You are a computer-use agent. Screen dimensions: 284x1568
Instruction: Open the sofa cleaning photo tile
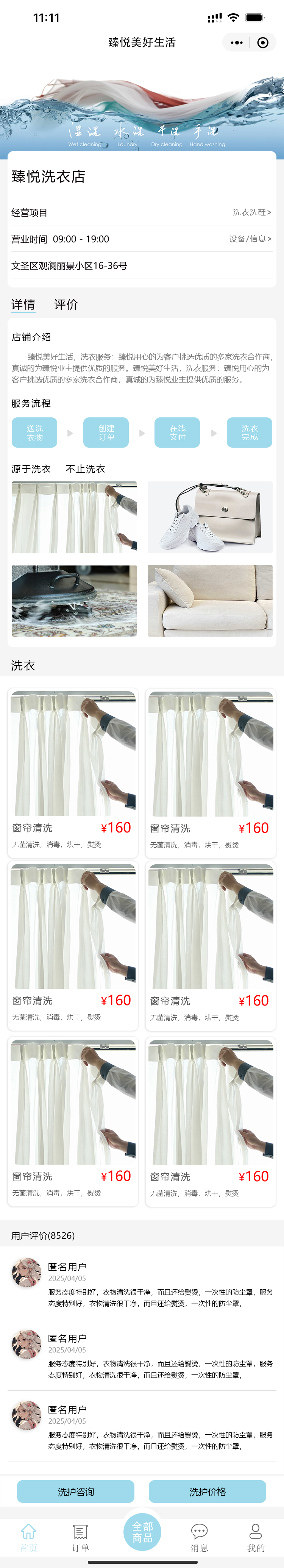click(210, 600)
